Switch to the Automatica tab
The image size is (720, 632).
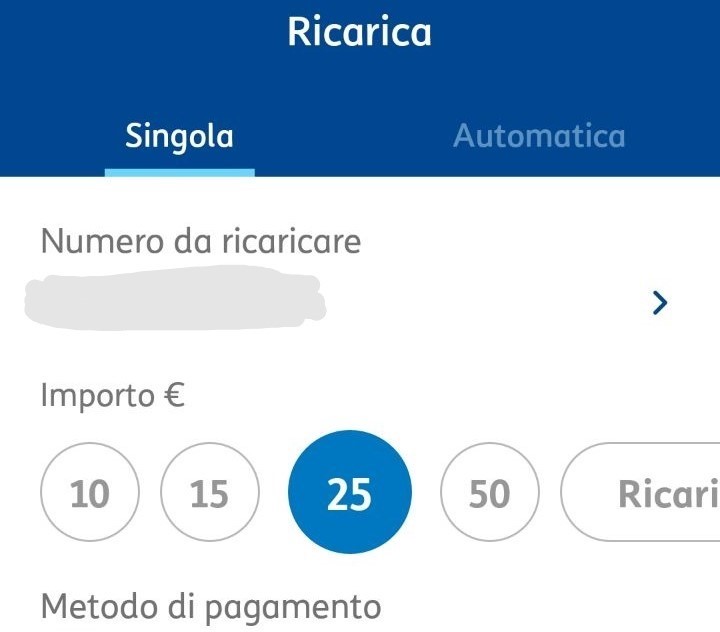click(x=539, y=137)
